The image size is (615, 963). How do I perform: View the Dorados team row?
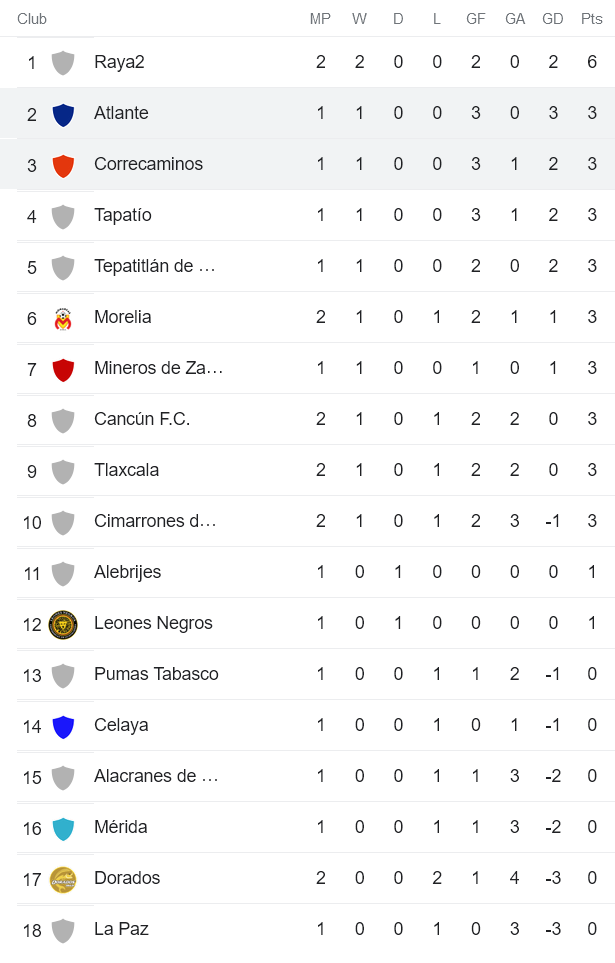(127, 878)
